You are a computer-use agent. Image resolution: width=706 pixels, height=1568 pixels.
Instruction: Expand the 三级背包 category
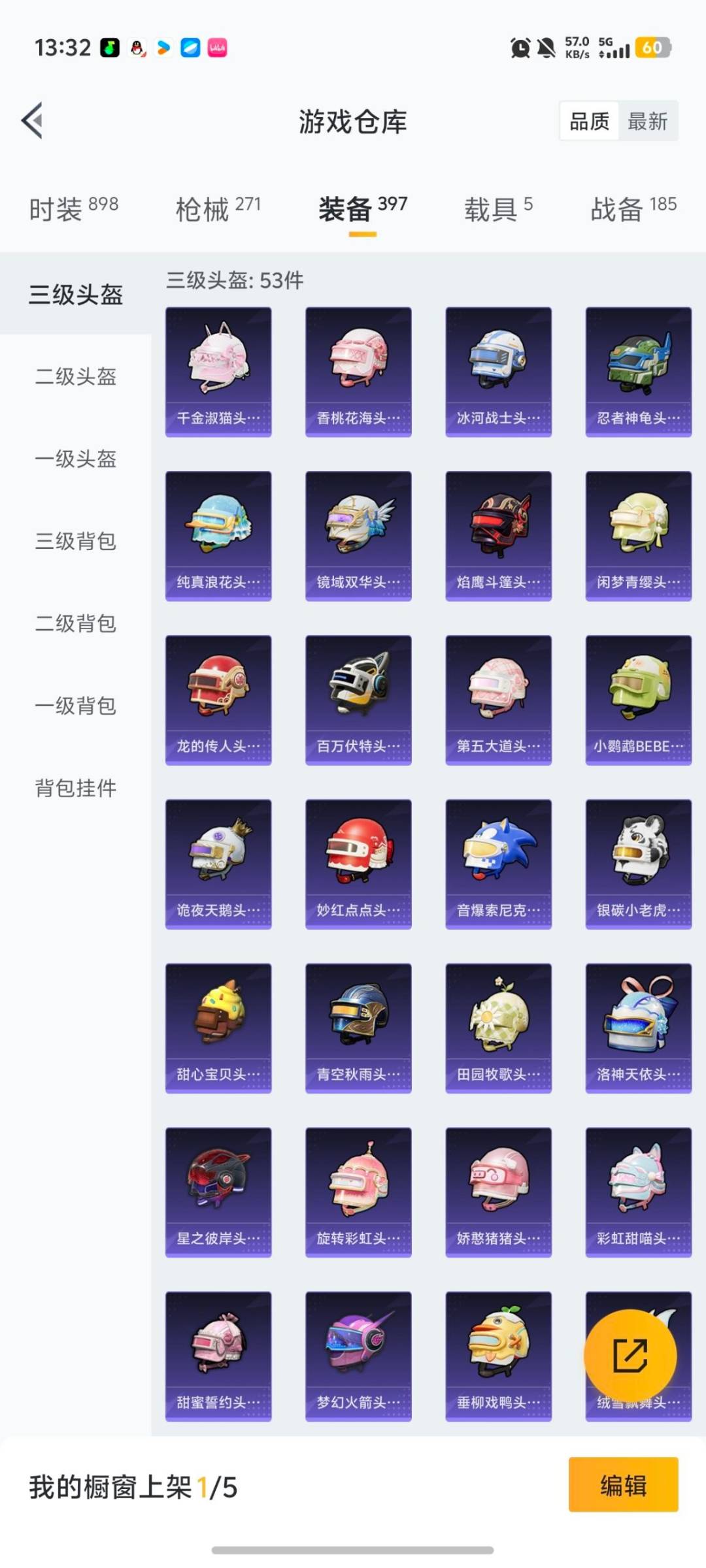tap(75, 542)
